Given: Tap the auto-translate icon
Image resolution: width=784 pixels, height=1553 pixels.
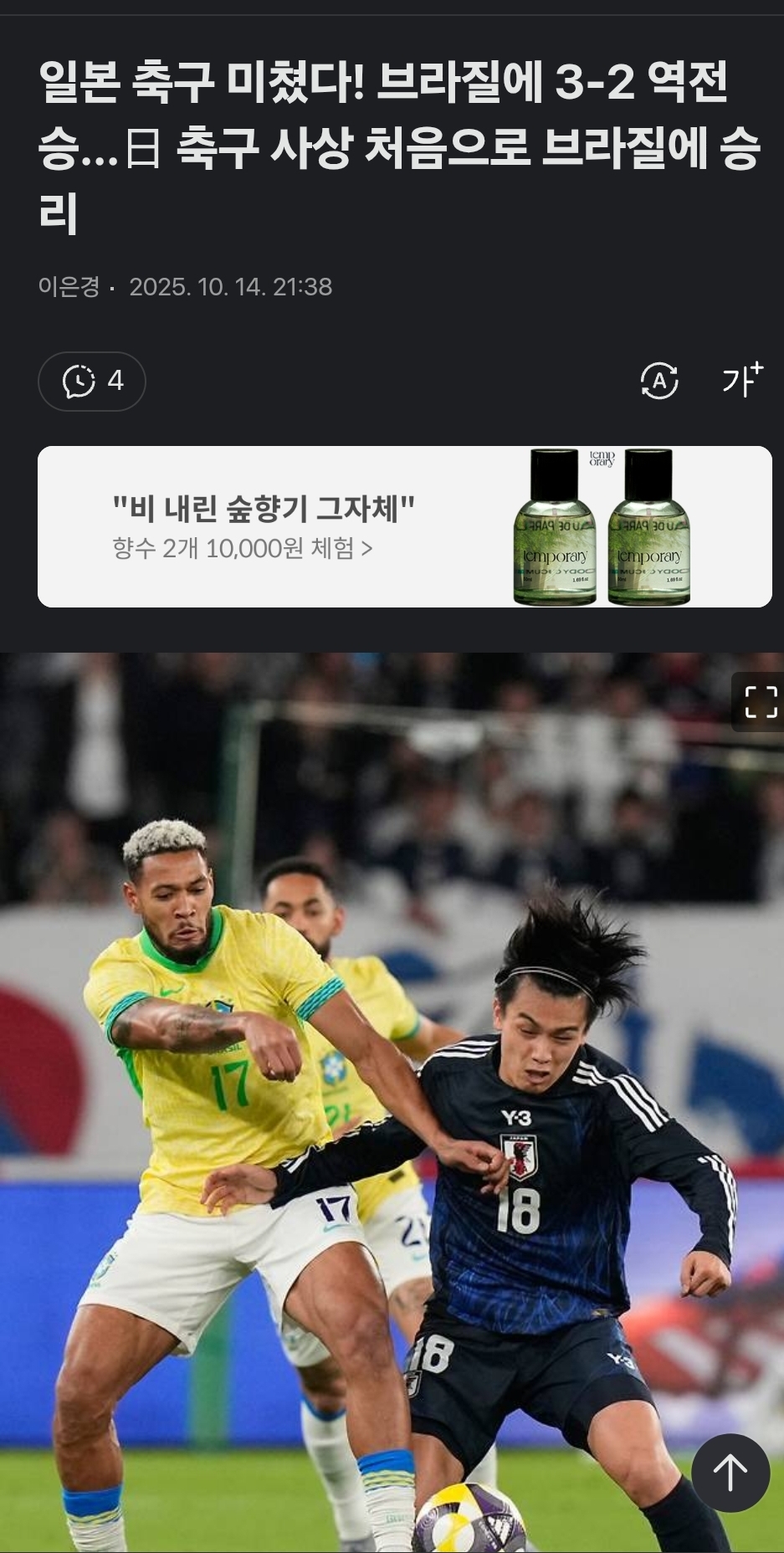Looking at the screenshot, I should pyautogui.click(x=659, y=382).
